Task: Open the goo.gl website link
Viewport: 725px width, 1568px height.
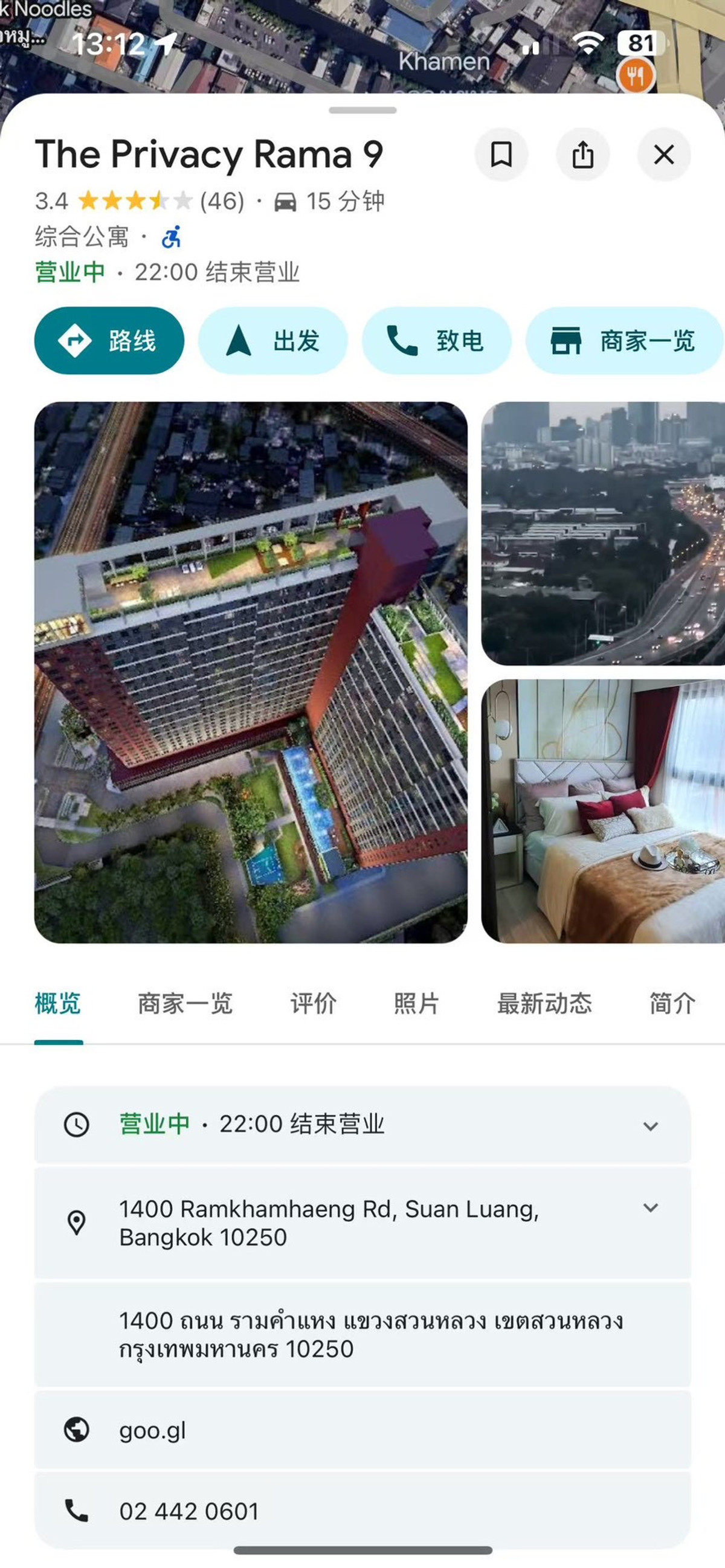Action: click(152, 1430)
